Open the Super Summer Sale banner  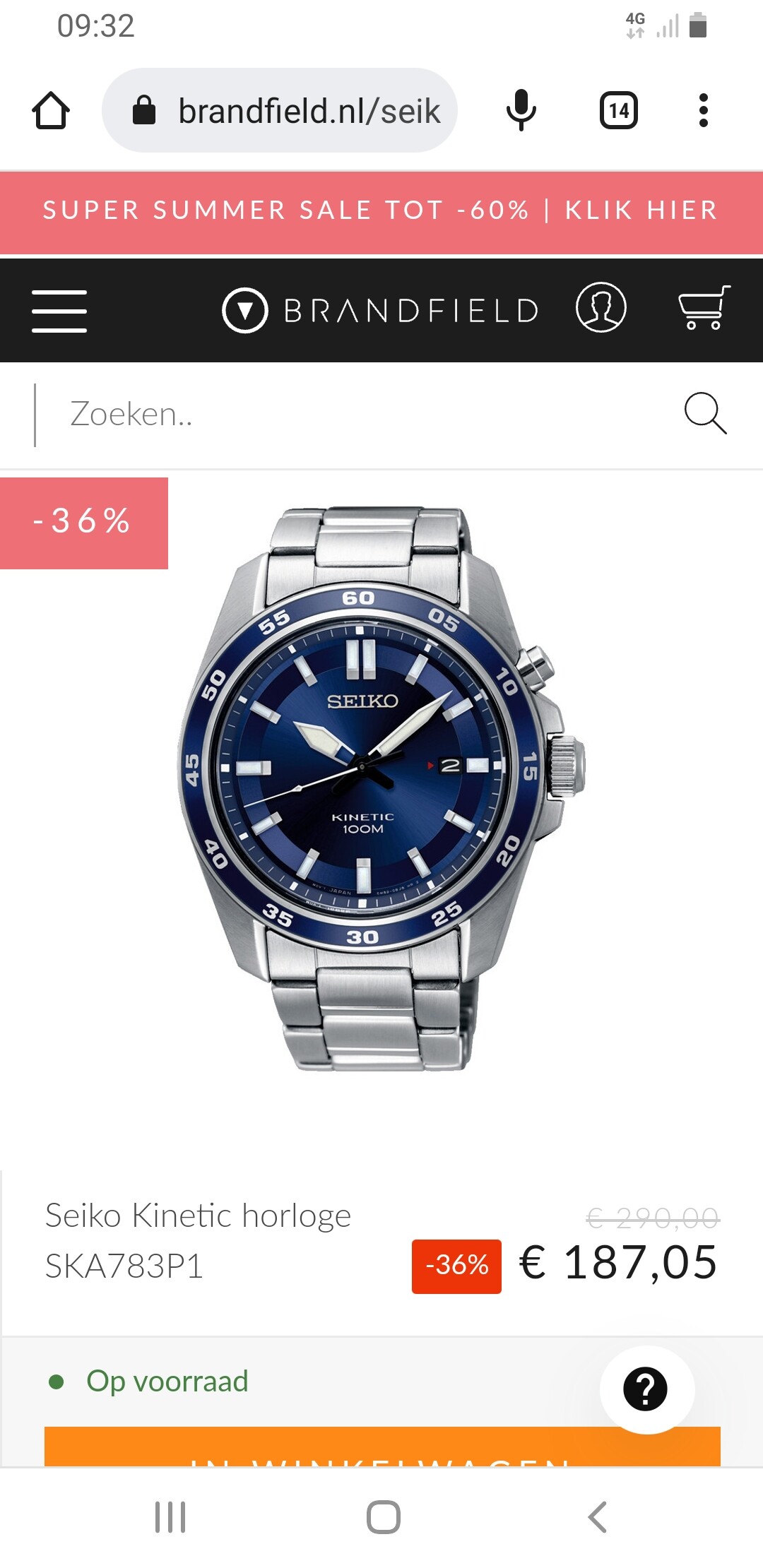pos(381,210)
